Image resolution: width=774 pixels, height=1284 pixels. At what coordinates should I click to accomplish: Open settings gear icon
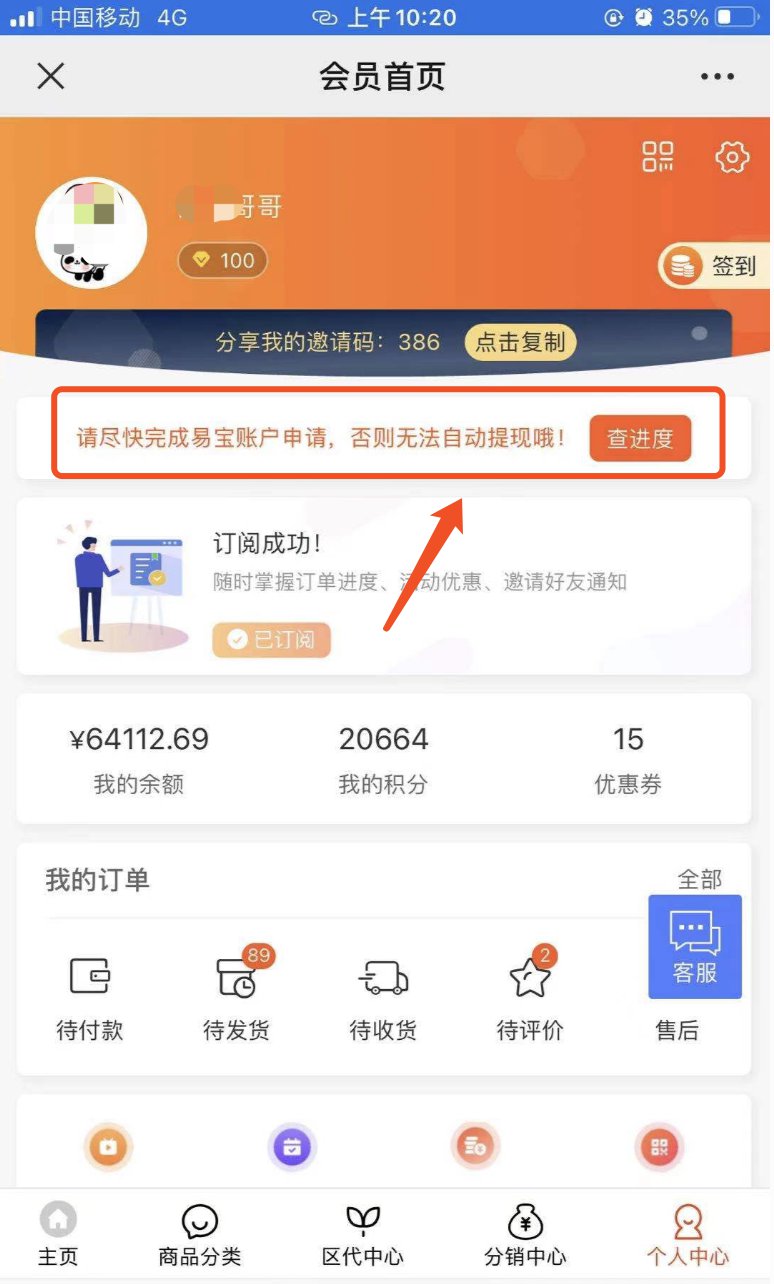pyautogui.click(x=732, y=157)
